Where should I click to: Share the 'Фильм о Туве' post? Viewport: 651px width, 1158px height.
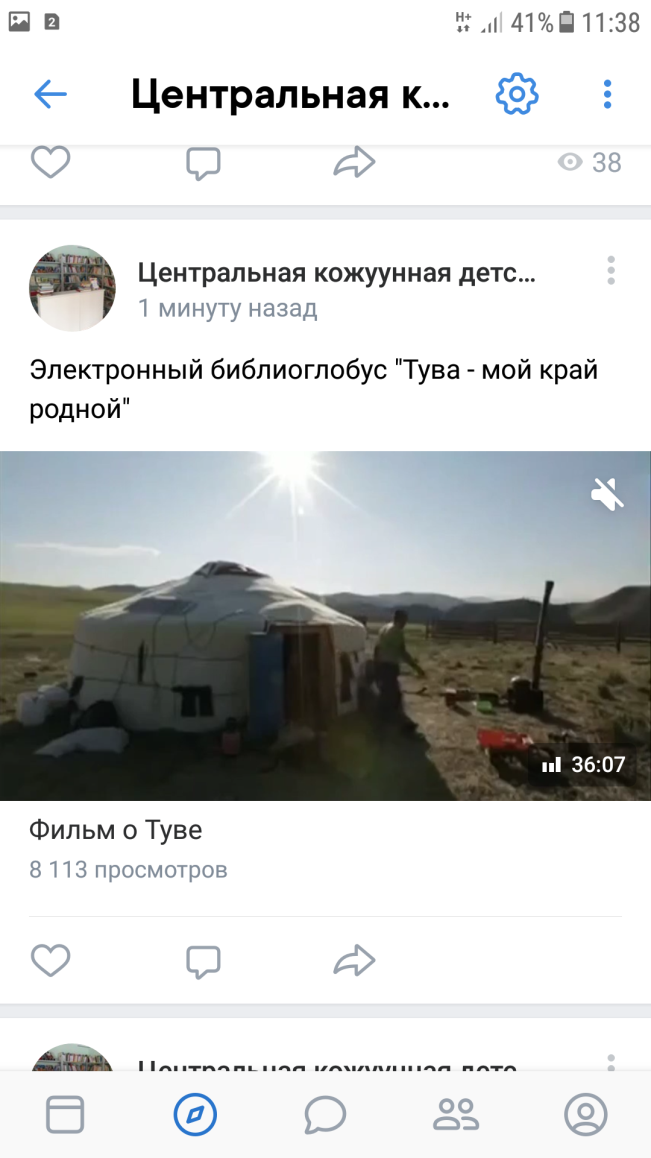coord(353,961)
